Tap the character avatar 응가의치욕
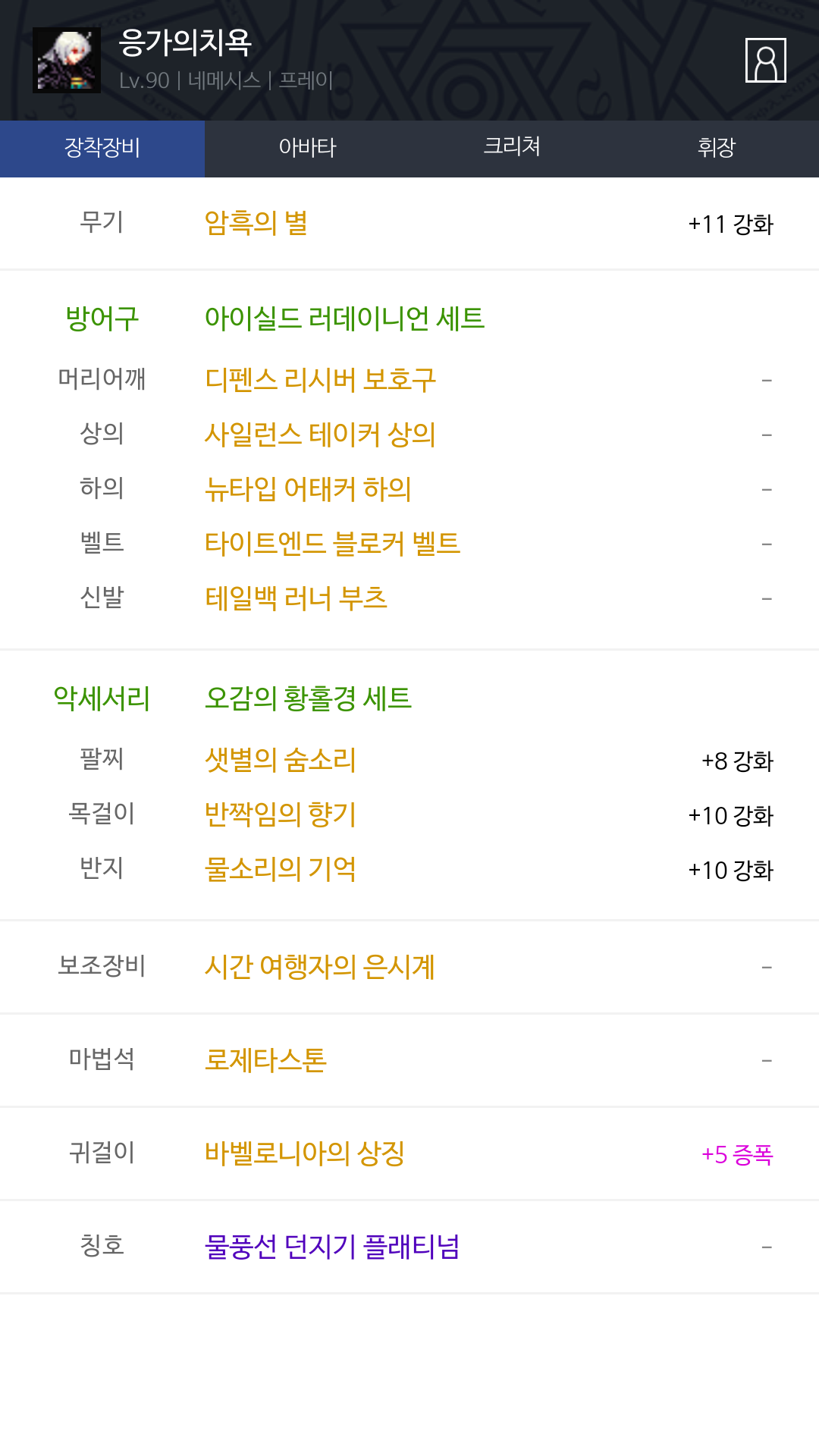Image resolution: width=819 pixels, height=1456 pixels. point(67,60)
